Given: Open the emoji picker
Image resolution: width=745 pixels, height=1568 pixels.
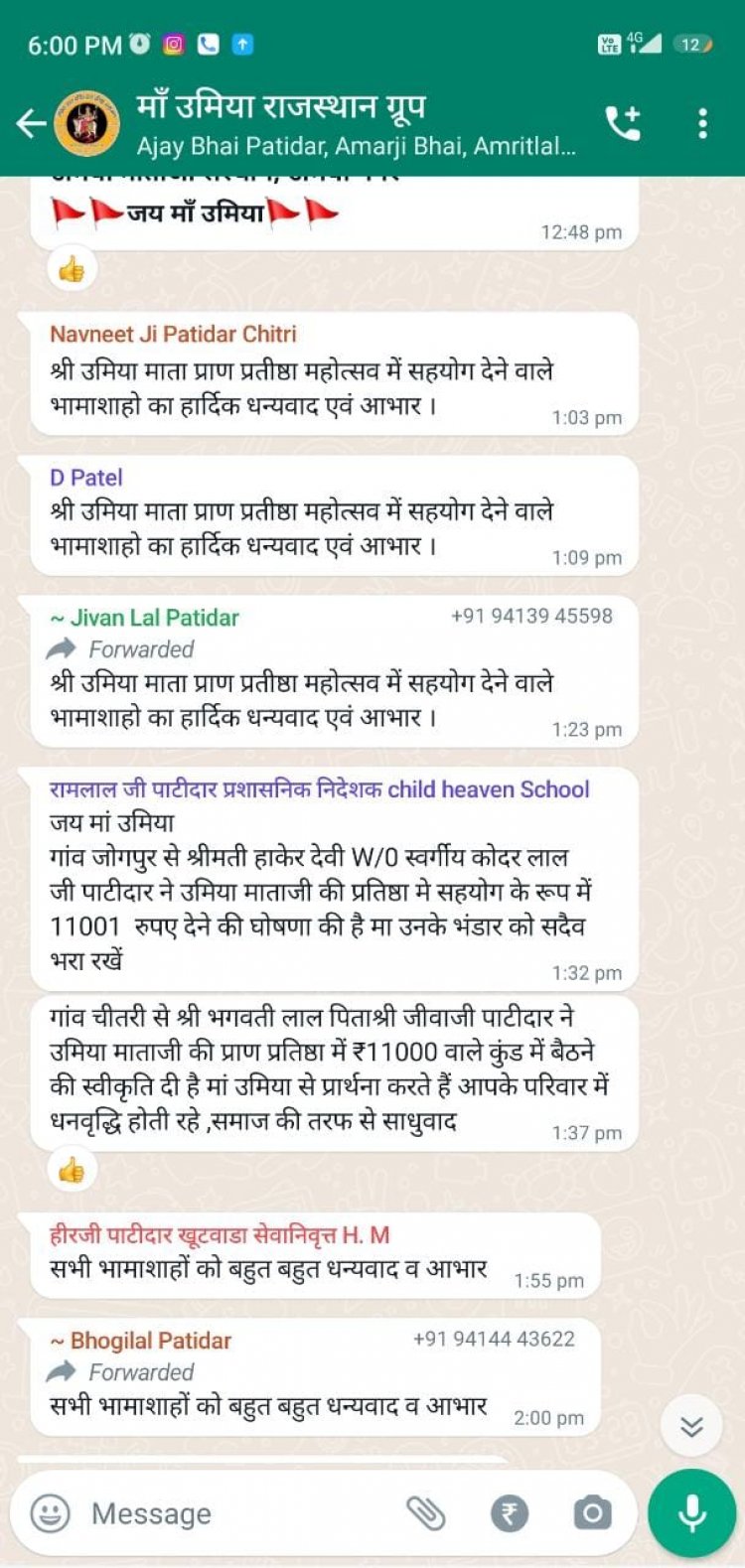Looking at the screenshot, I should (x=50, y=1513).
